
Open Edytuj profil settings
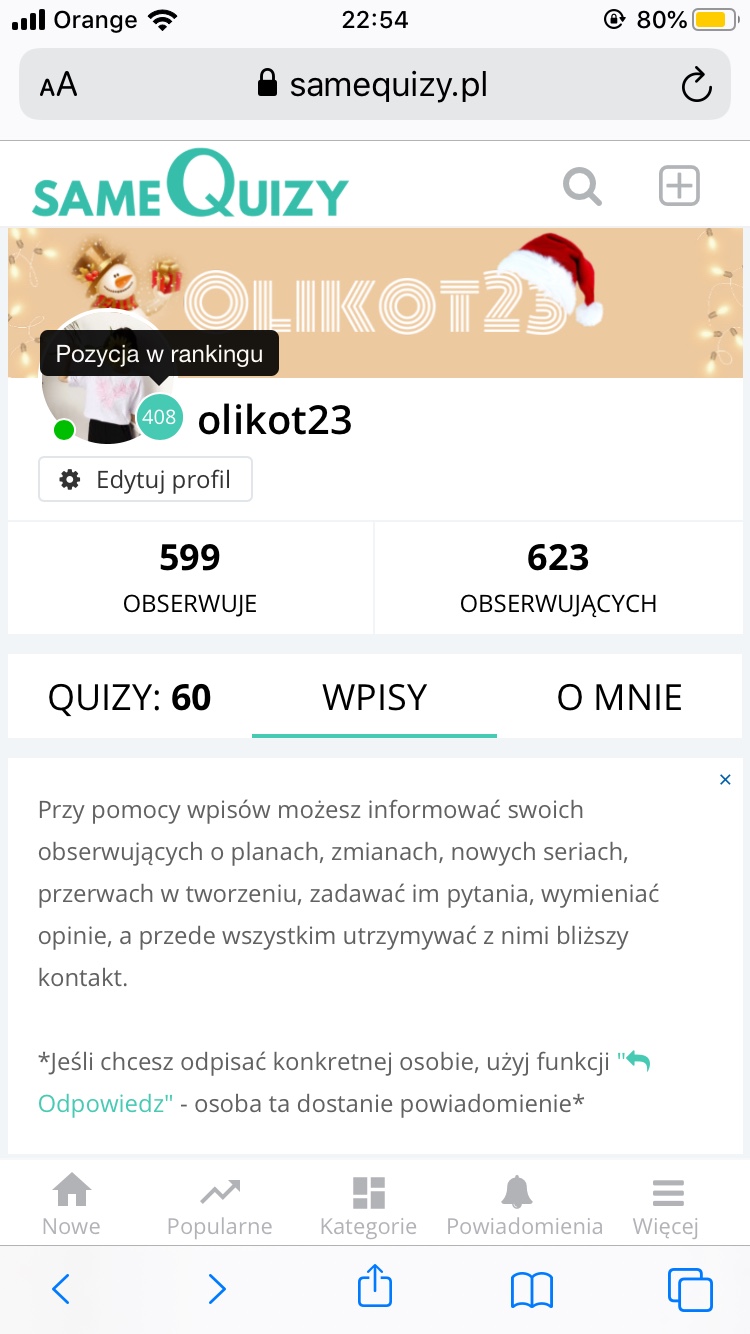point(146,480)
